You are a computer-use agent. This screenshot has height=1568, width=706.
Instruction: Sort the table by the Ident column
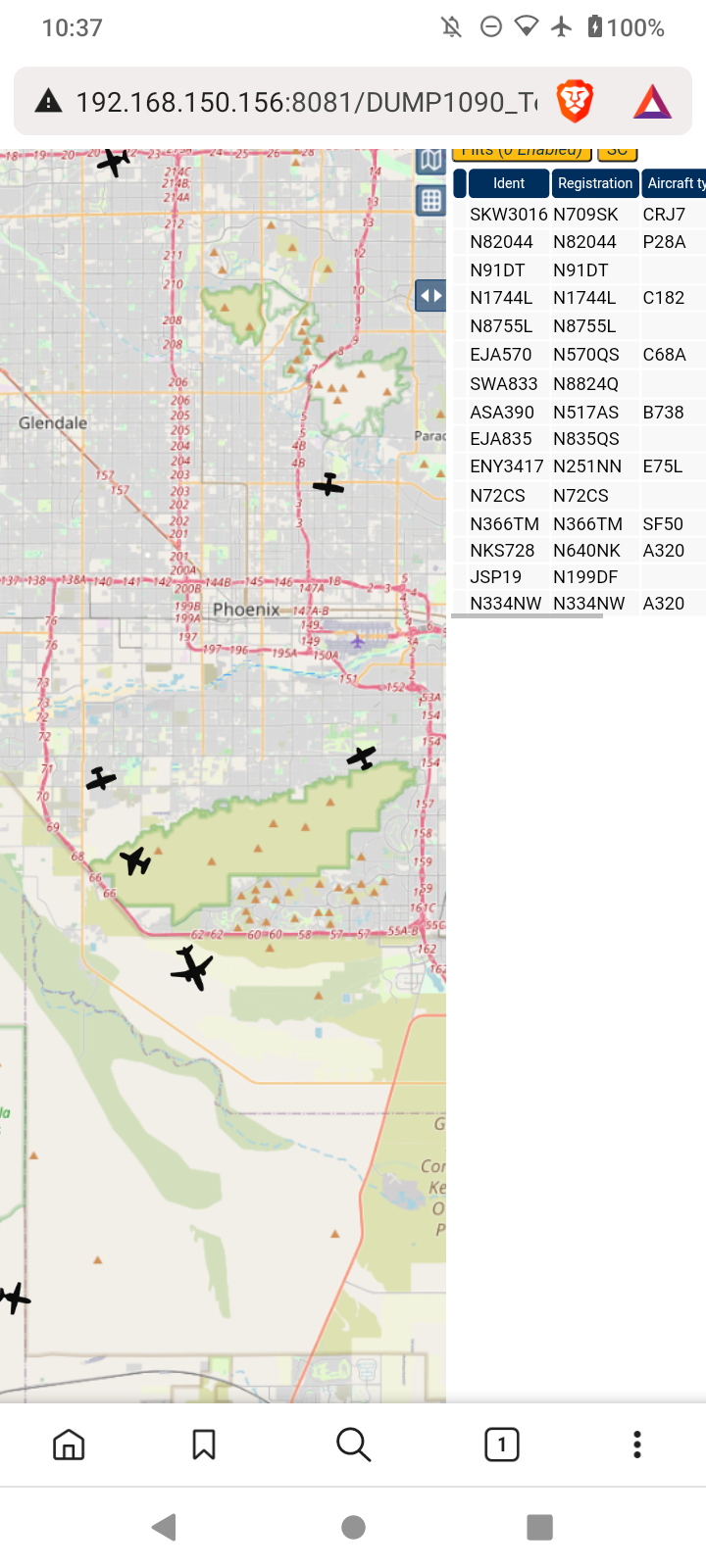[x=509, y=183]
